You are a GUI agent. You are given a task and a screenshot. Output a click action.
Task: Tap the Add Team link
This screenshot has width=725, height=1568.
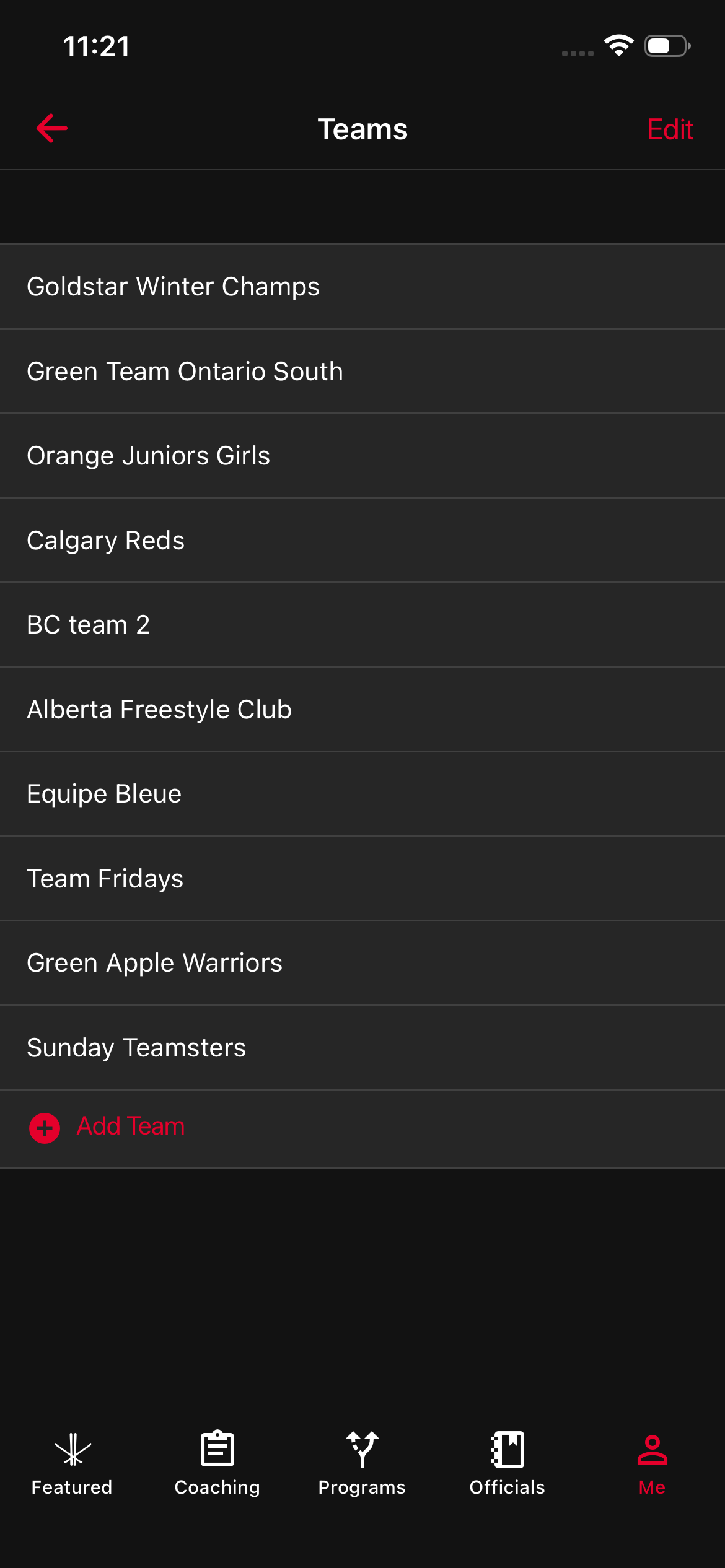click(x=130, y=1126)
